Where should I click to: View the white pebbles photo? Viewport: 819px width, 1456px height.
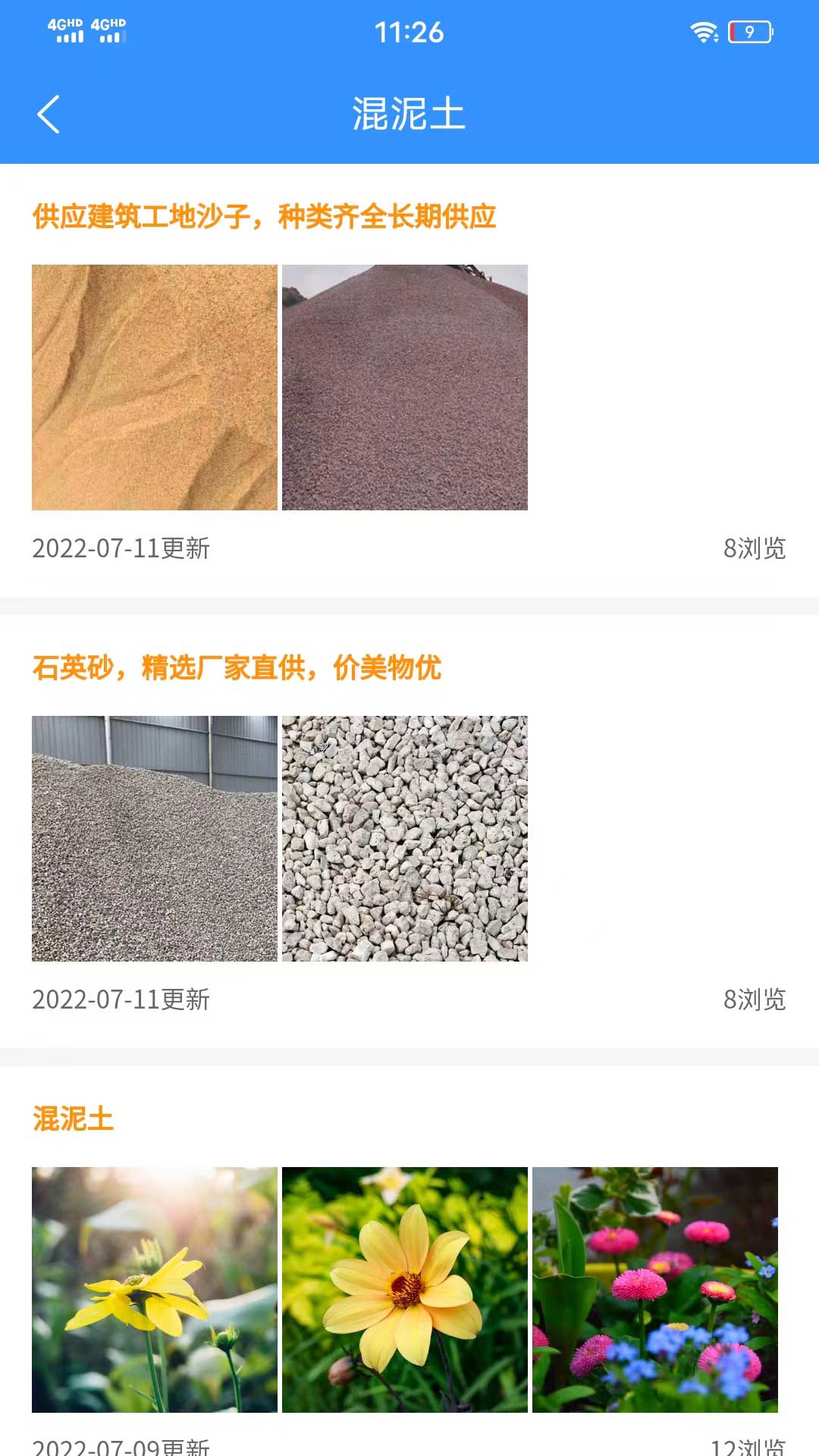405,839
